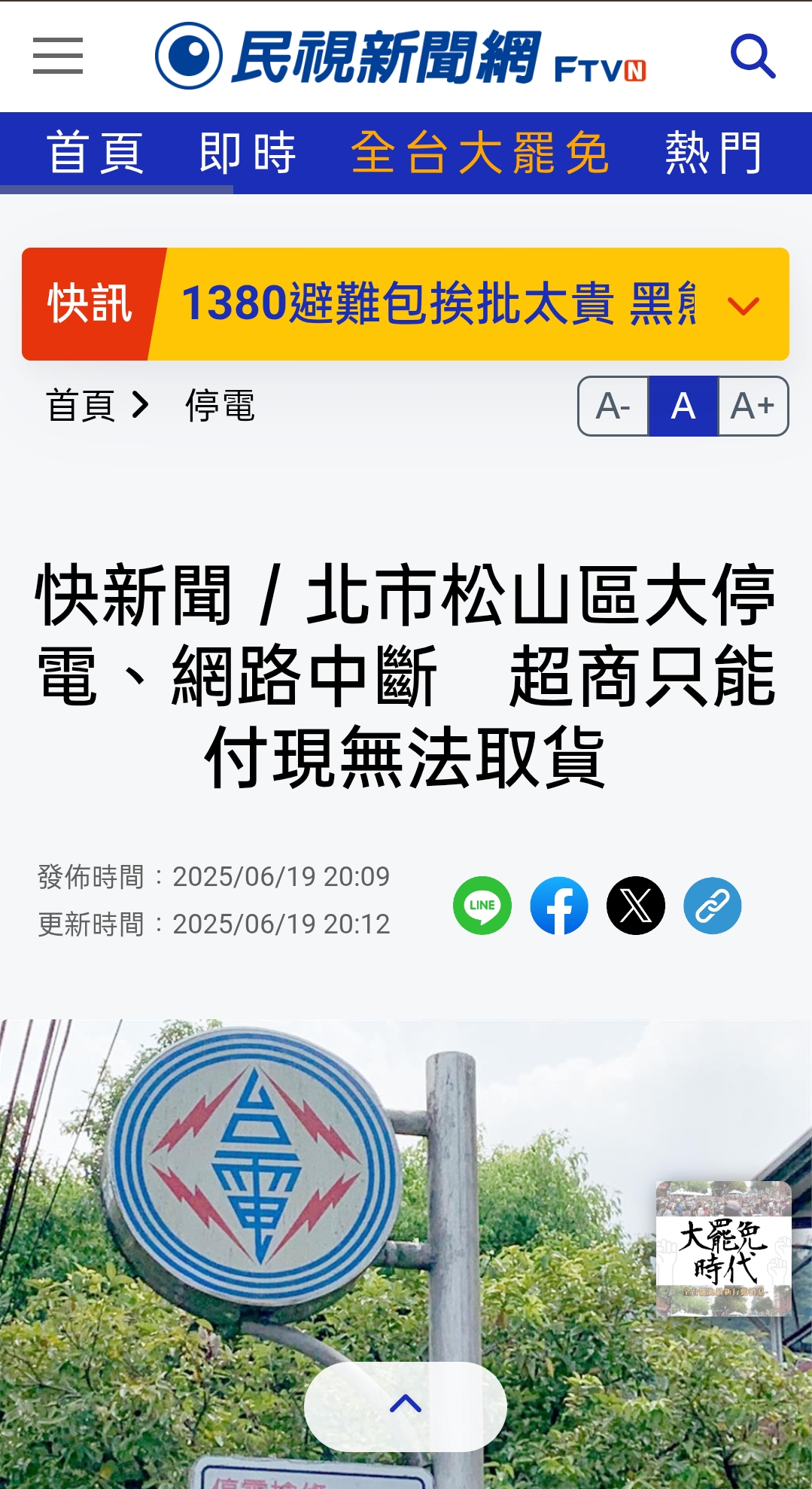Open the 1380避難包 breaking news headline
Viewport: 812px width, 1489px height.
(439, 303)
